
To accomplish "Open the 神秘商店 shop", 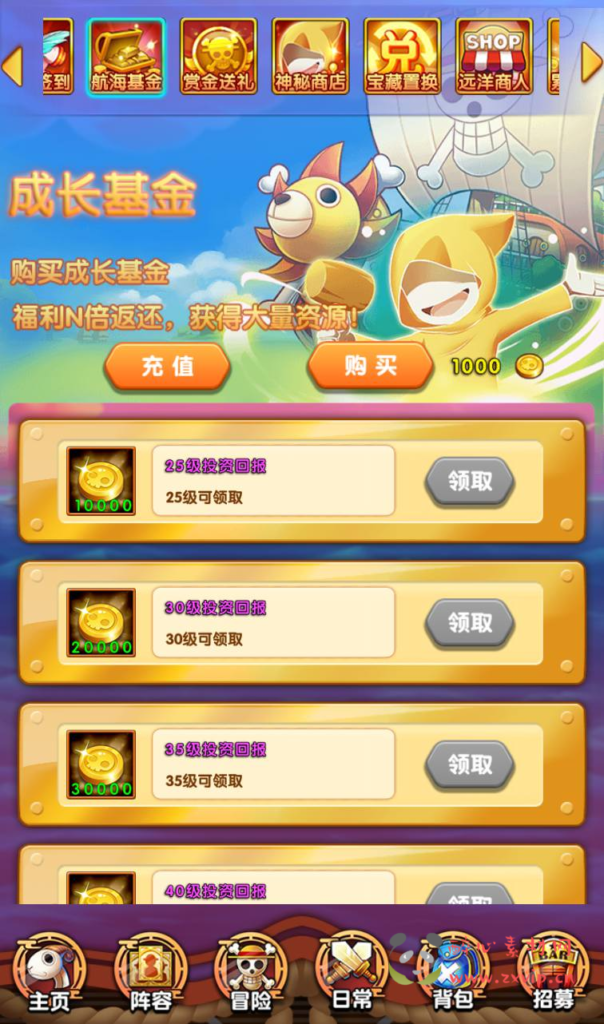I will (x=310, y=56).
